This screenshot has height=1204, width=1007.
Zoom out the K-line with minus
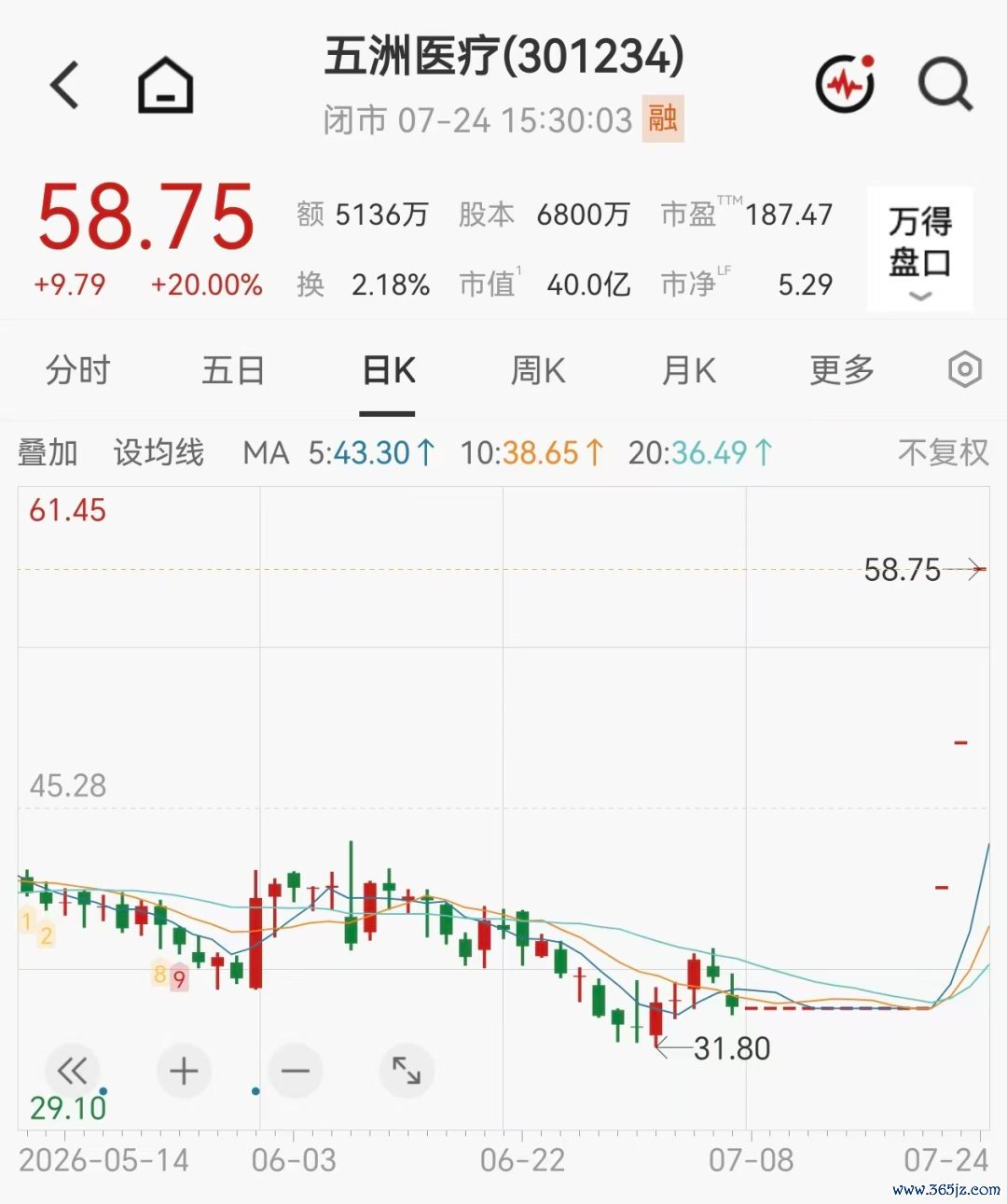pyautogui.click(x=296, y=1071)
